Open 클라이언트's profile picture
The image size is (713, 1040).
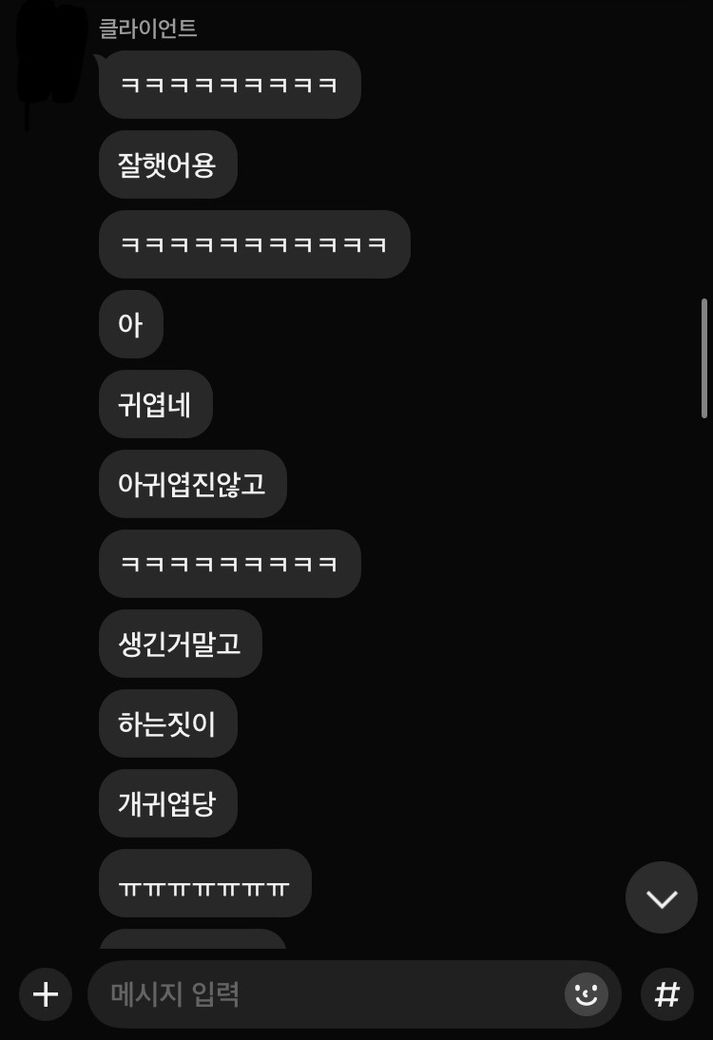[52, 50]
